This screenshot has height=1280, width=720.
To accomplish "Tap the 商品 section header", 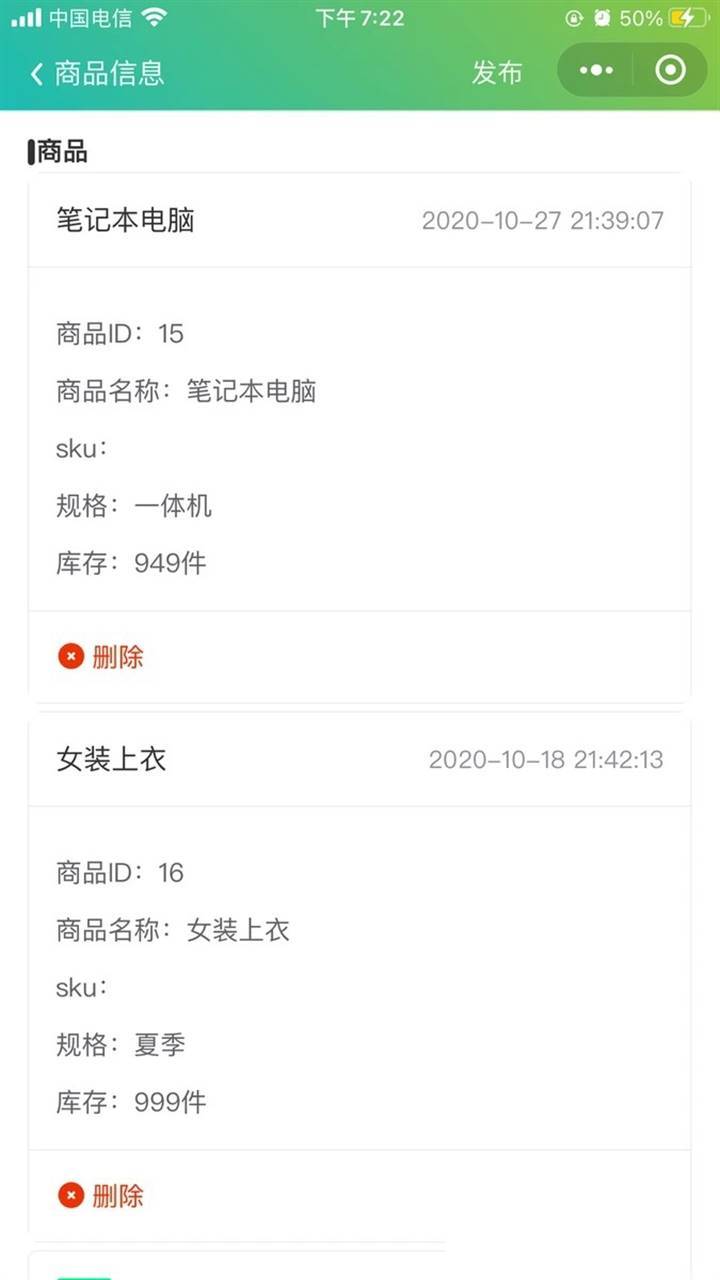I will pos(60,151).
